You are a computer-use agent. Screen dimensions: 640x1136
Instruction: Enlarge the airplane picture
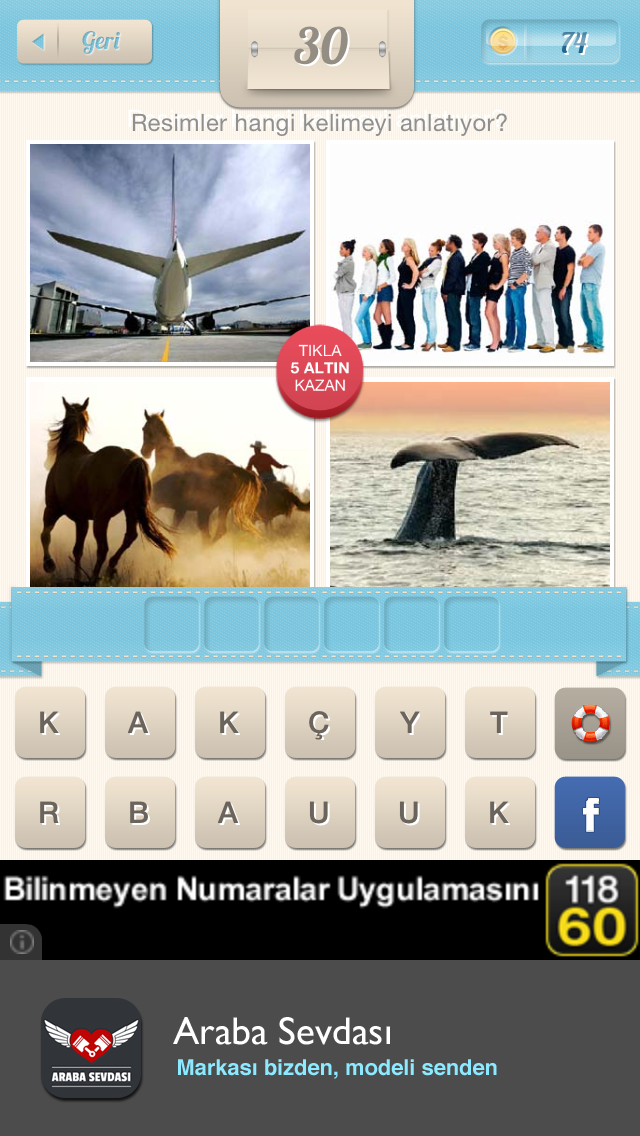click(x=170, y=253)
